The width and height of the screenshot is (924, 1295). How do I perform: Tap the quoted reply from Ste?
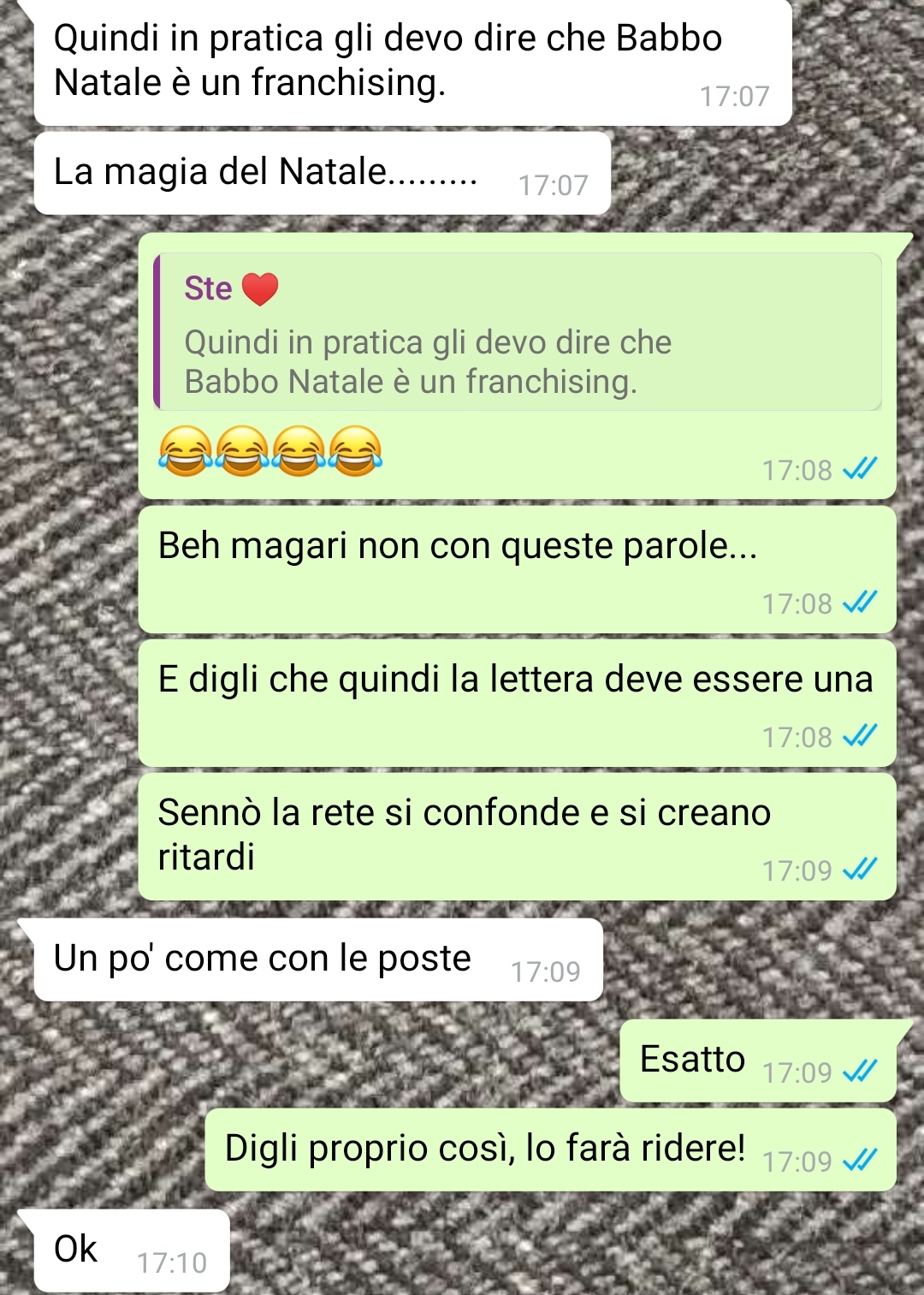click(517, 333)
